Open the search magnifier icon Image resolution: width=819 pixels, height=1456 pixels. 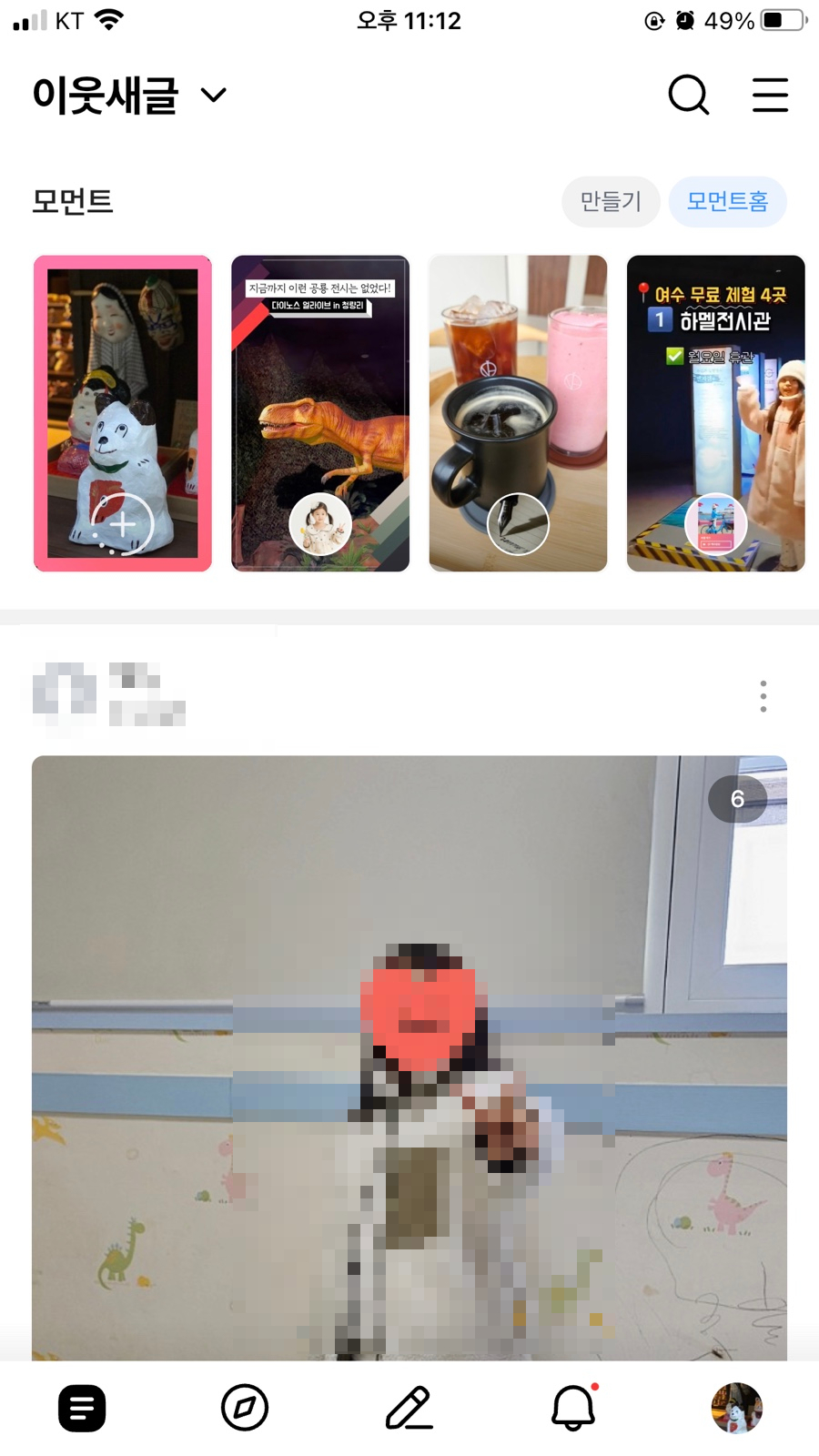point(688,95)
